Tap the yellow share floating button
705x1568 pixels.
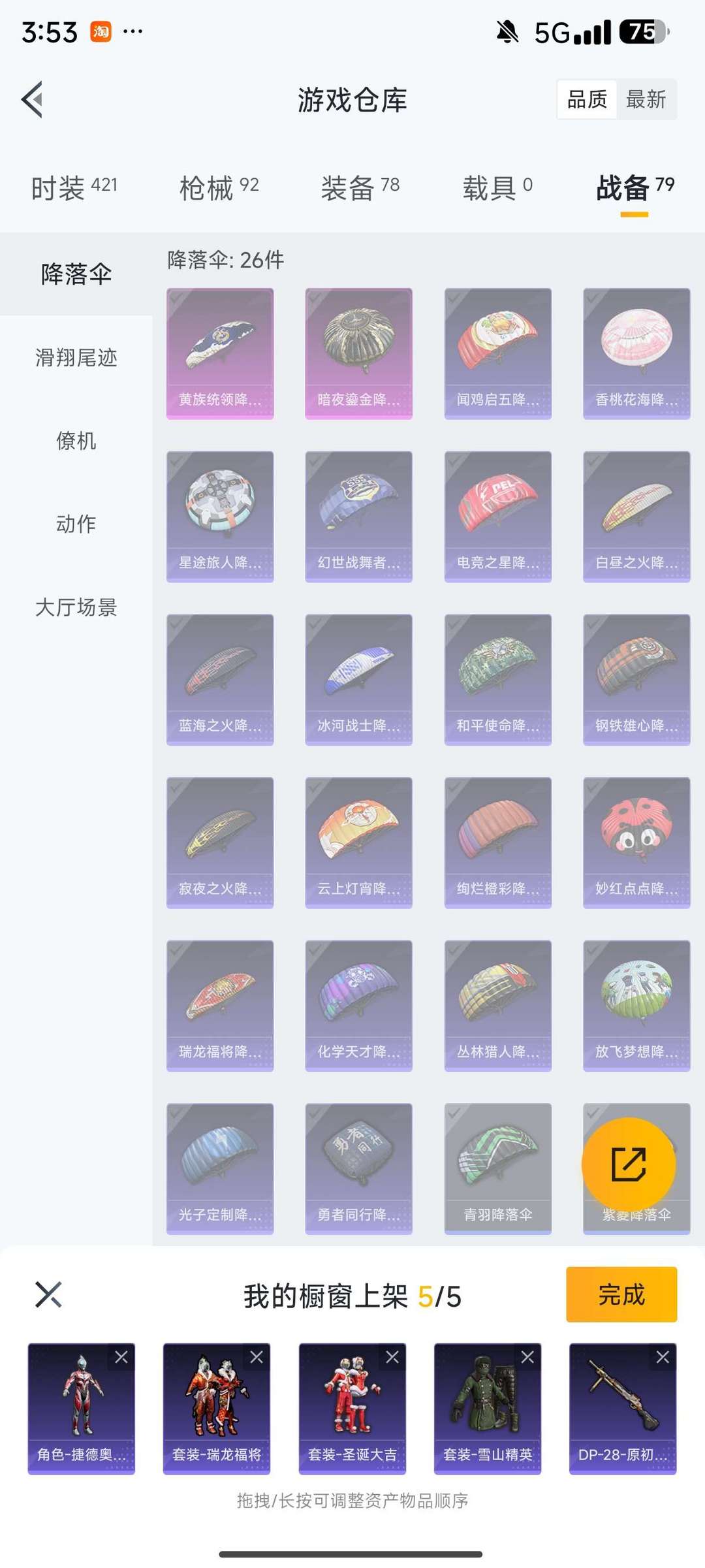click(628, 1164)
